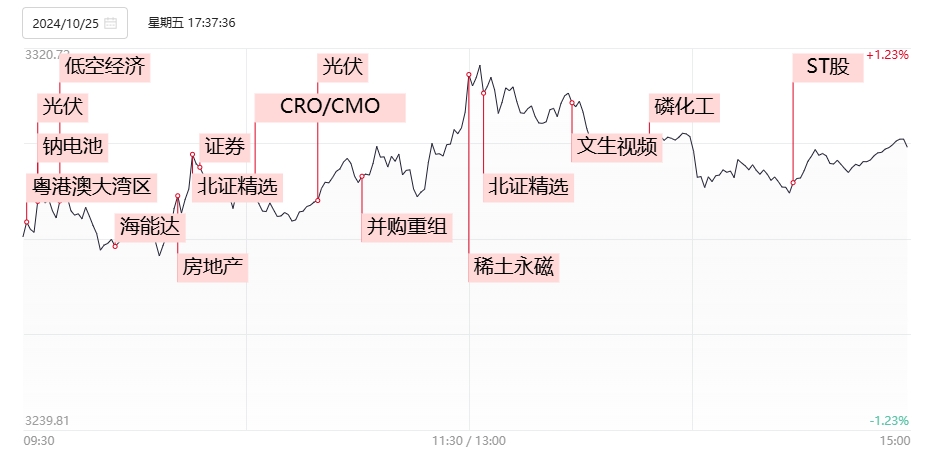Tap the 海能达 label

pos(149,226)
